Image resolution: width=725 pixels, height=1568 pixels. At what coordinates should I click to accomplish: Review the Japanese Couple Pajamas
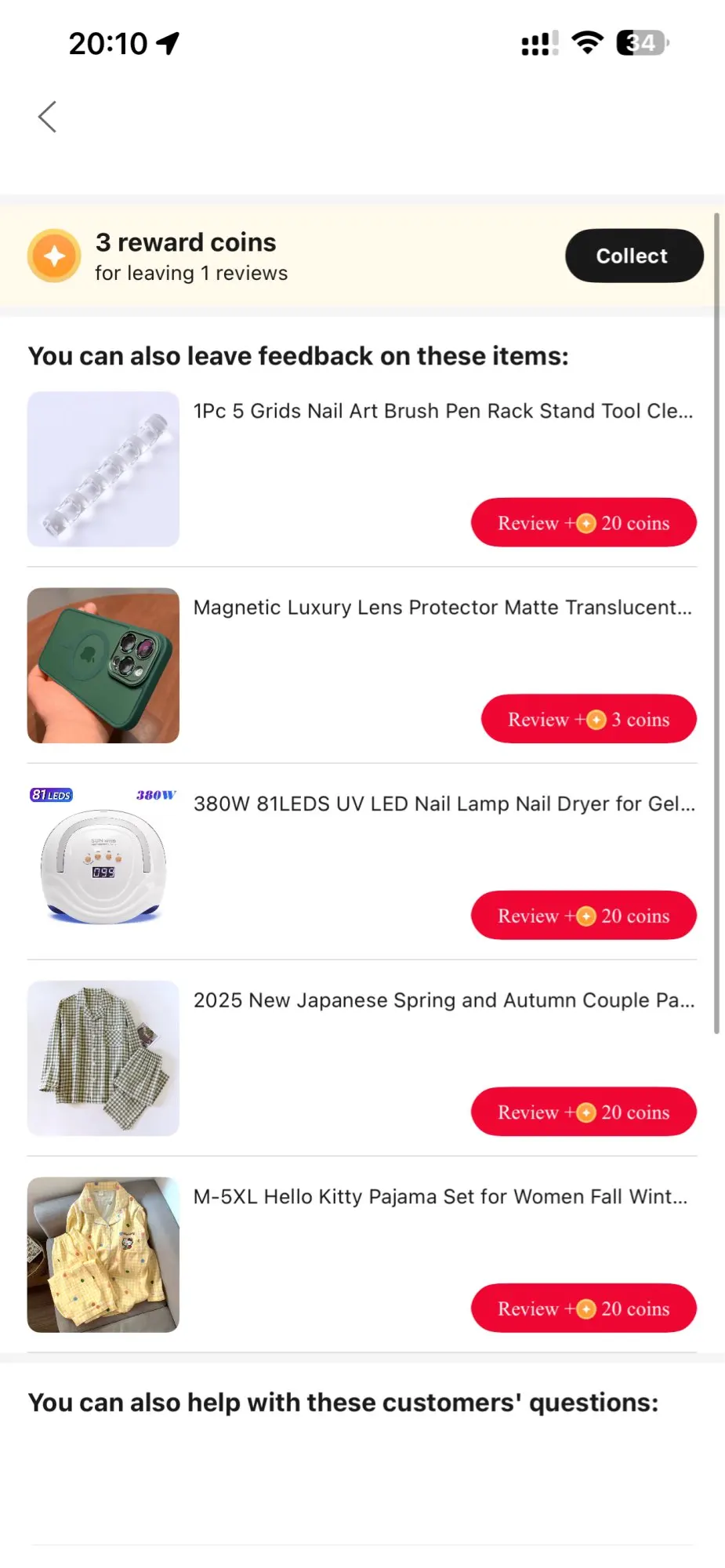[583, 1112]
